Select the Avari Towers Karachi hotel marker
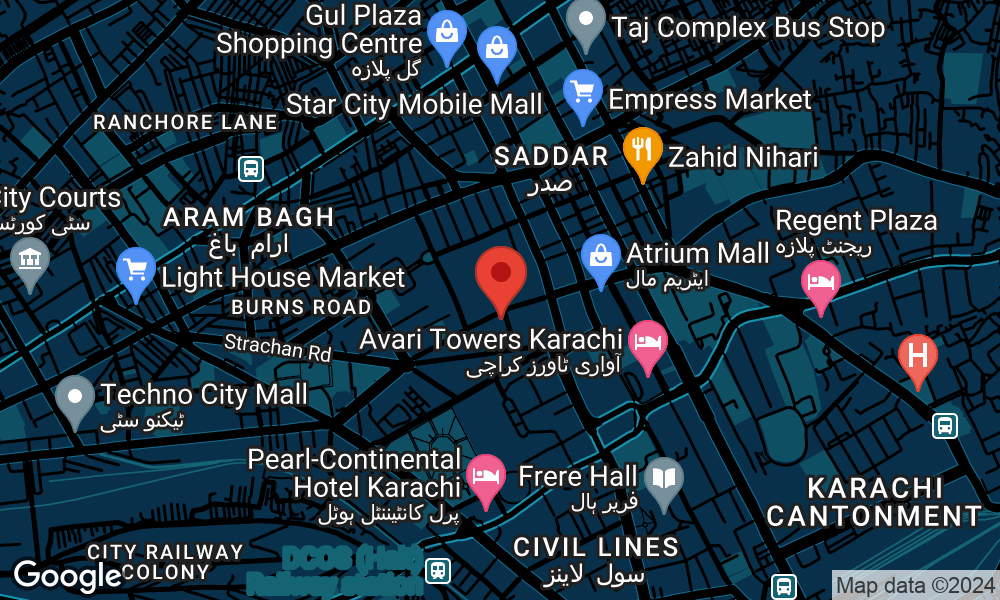This screenshot has width=1000, height=600. coord(648,343)
